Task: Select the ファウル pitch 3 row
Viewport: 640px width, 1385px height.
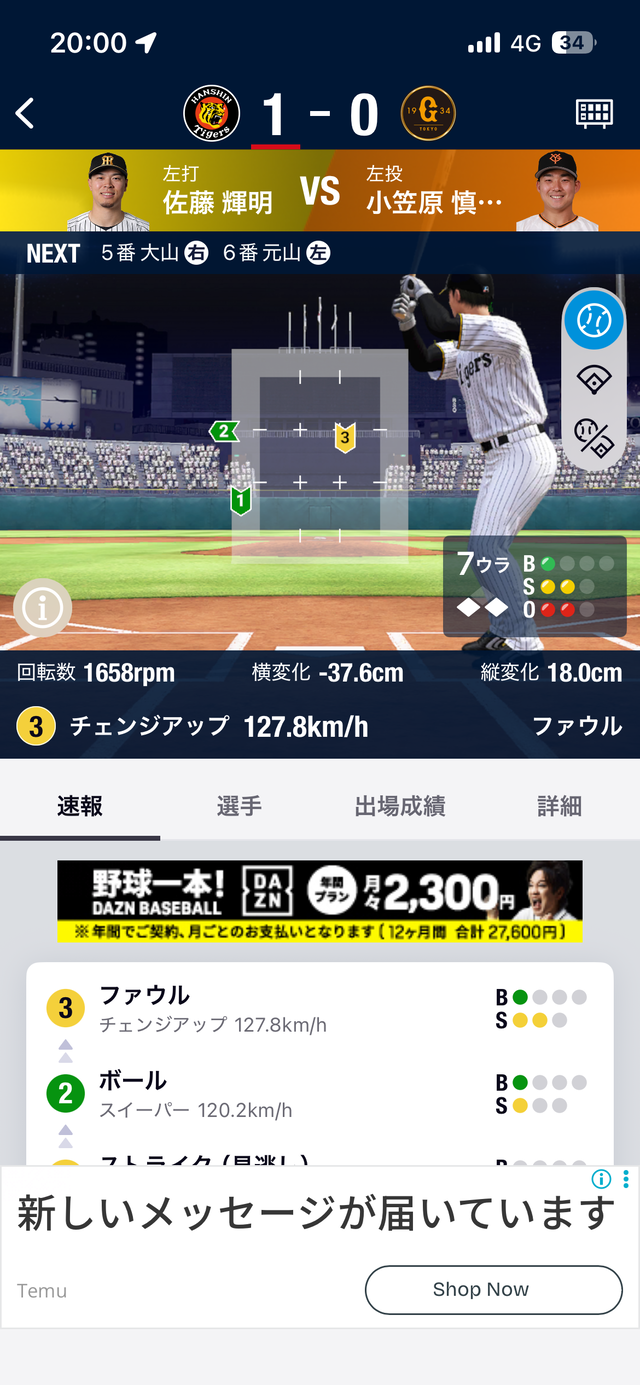Action: [x=320, y=1009]
